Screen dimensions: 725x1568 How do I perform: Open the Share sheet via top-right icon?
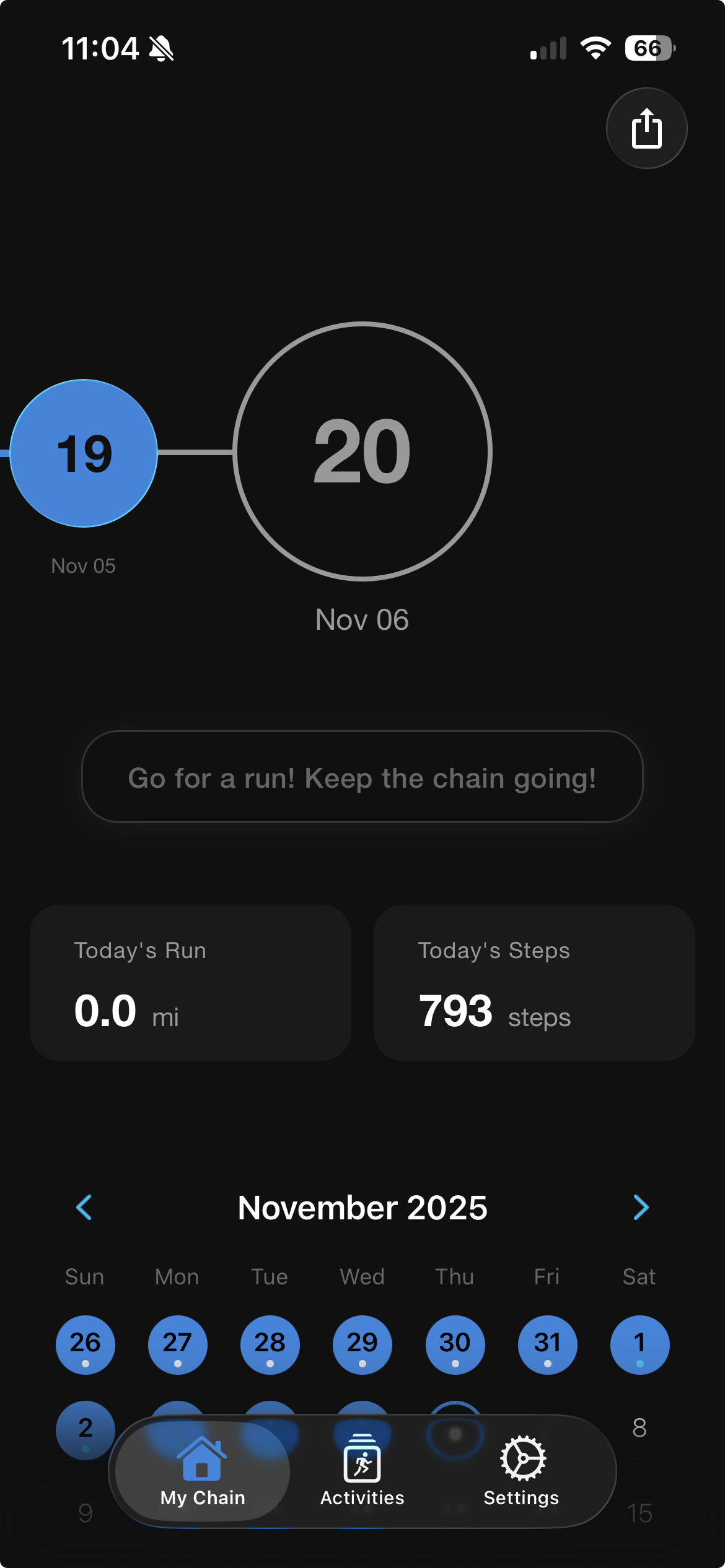pyautogui.click(x=646, y=128)
